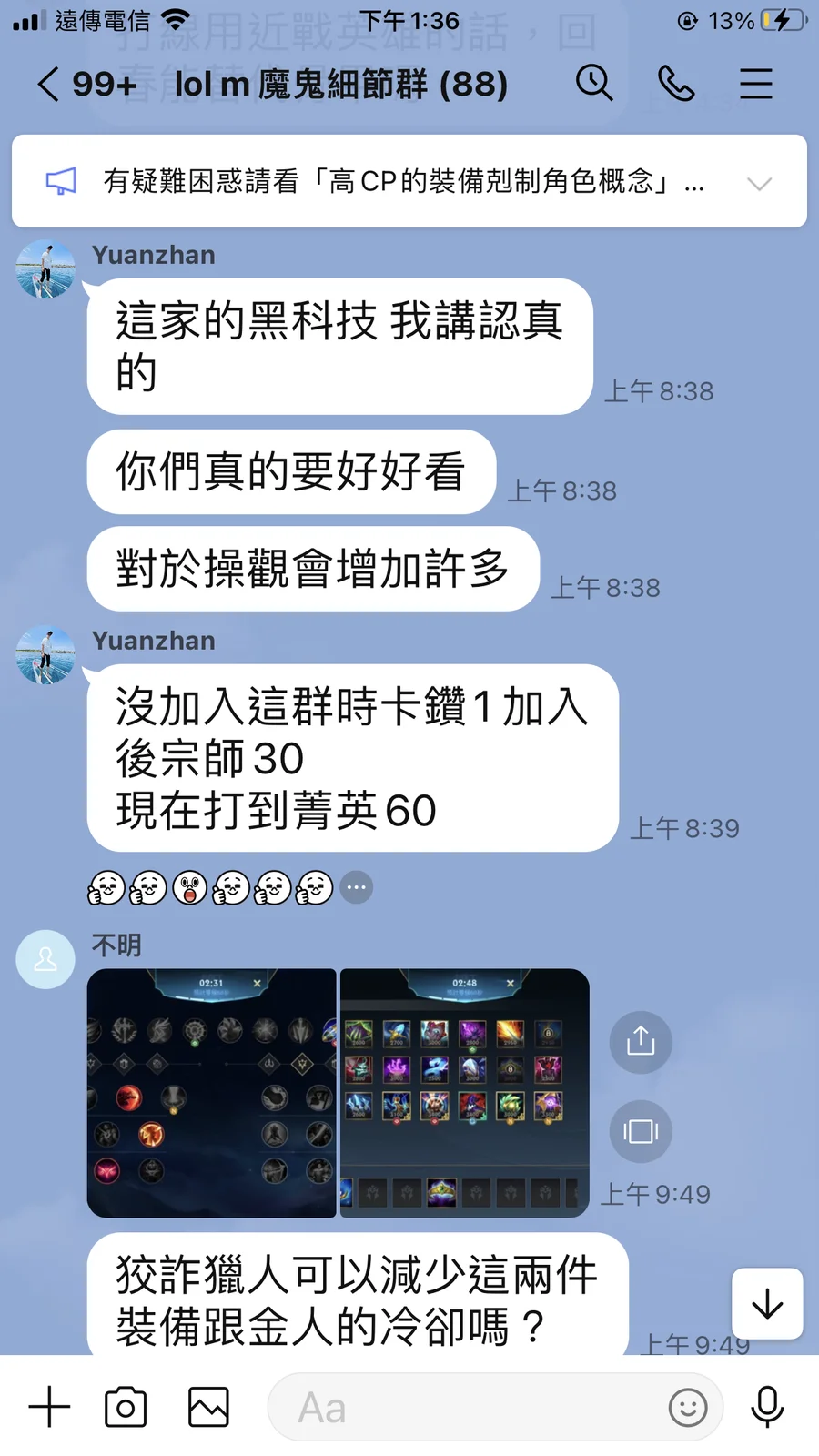Screen dimensions: 819x1456
Task: Jump to the latest message
Action: 767,1304
